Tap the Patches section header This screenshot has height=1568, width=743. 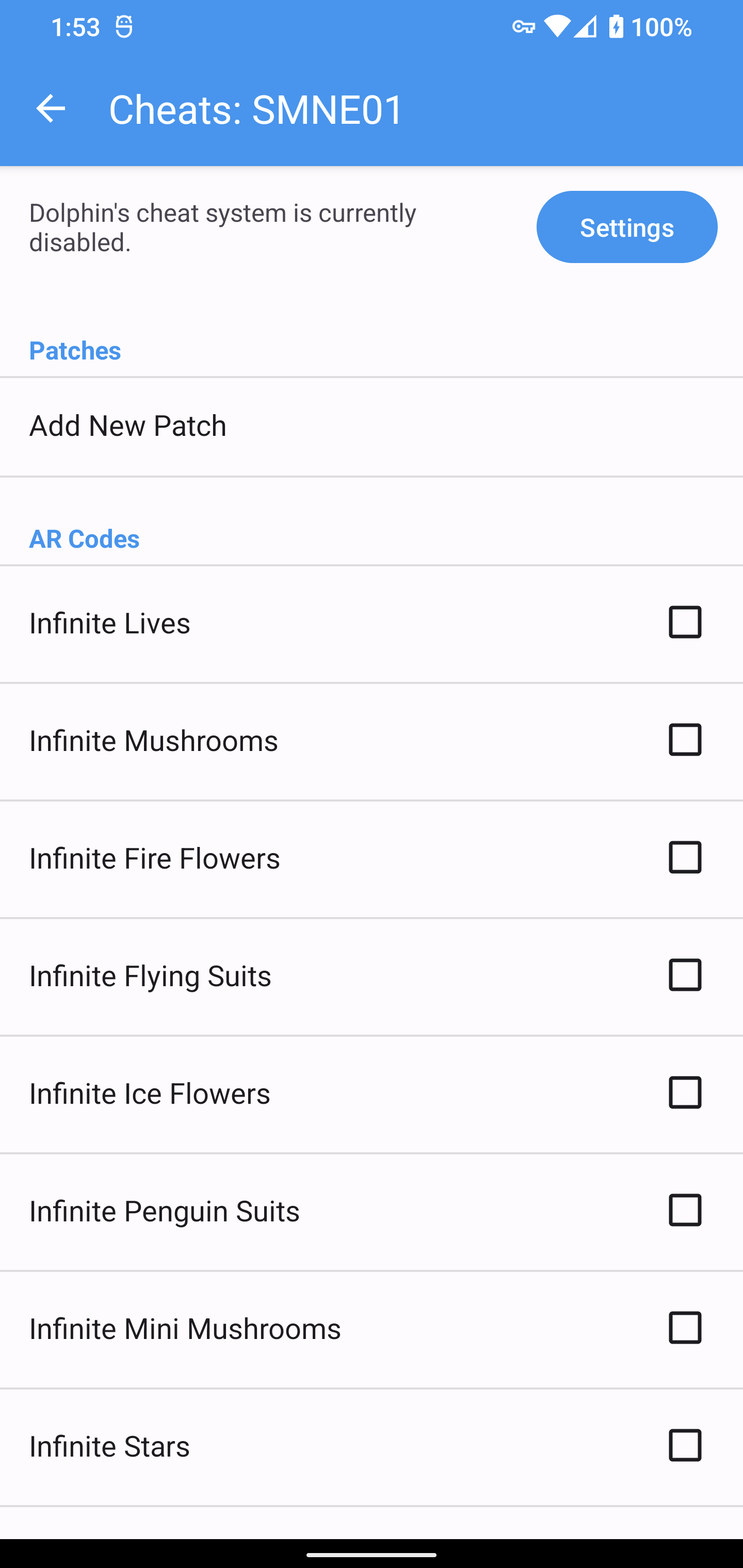(74, 350)
